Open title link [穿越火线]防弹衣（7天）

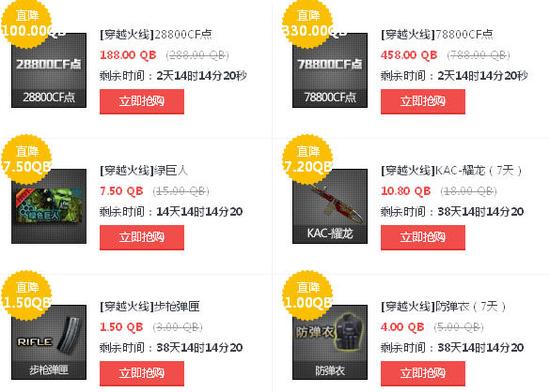pos(444,307)
